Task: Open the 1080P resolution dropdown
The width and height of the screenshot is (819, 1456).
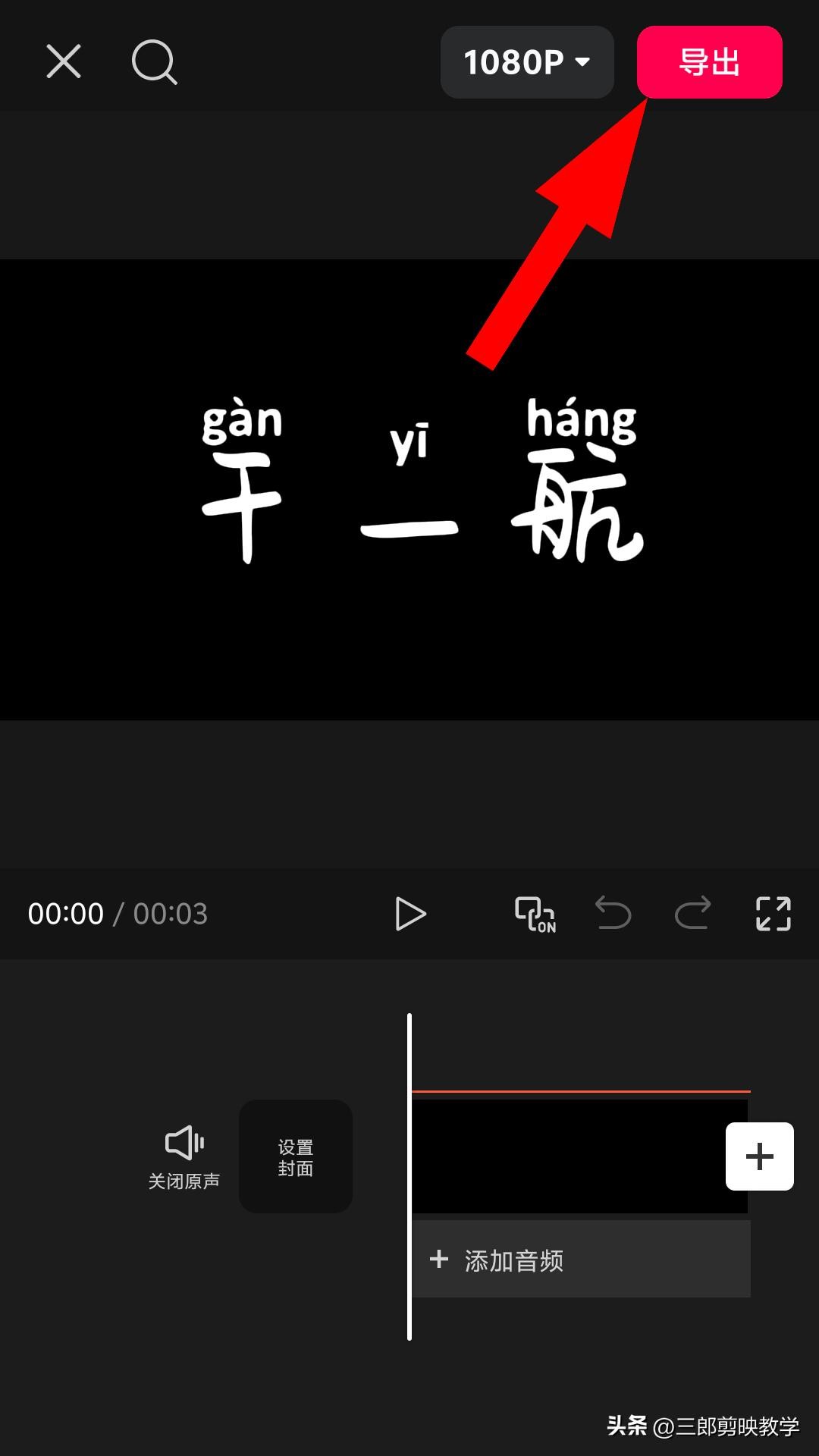Action: pyautogui.click(x=527, y=62)
